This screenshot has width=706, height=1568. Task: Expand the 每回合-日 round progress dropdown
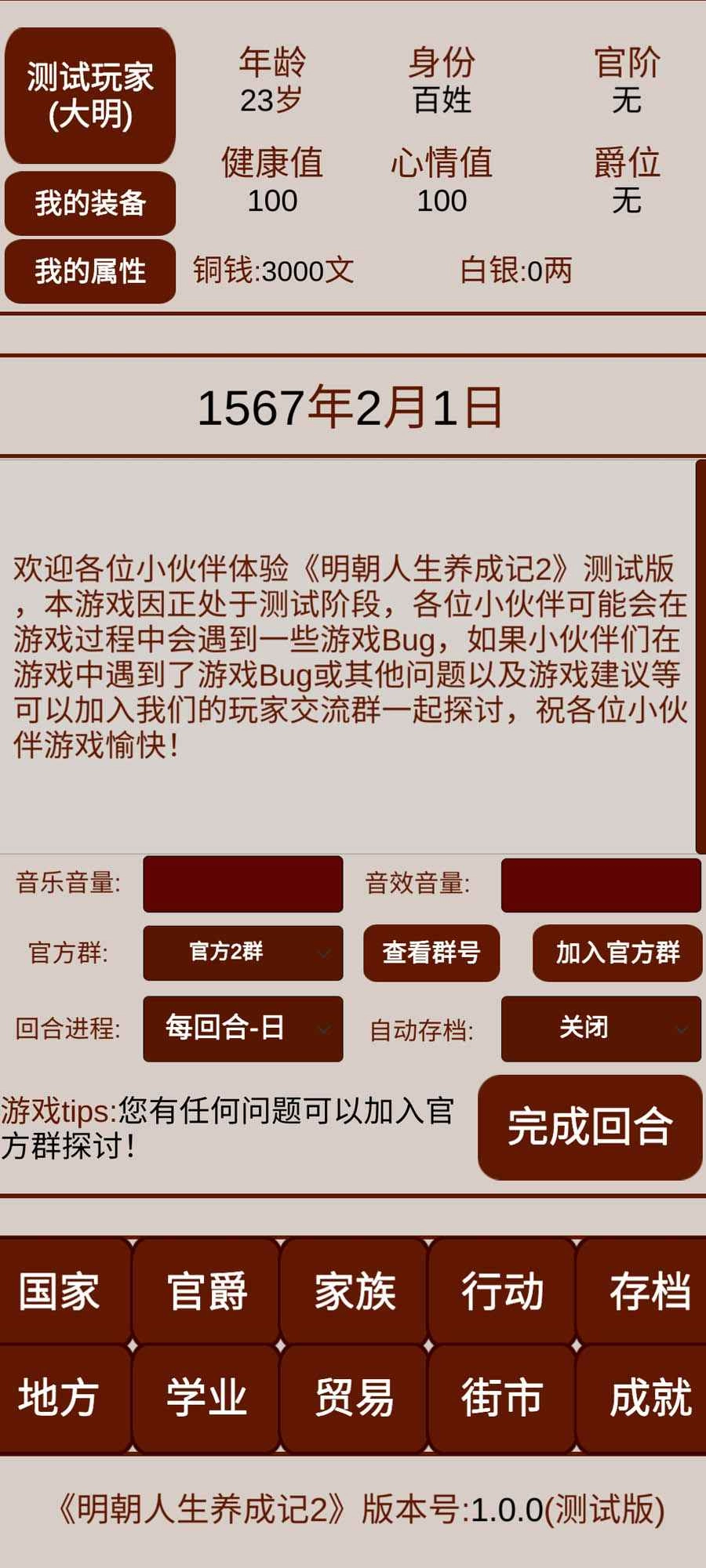pos(243,1029)
